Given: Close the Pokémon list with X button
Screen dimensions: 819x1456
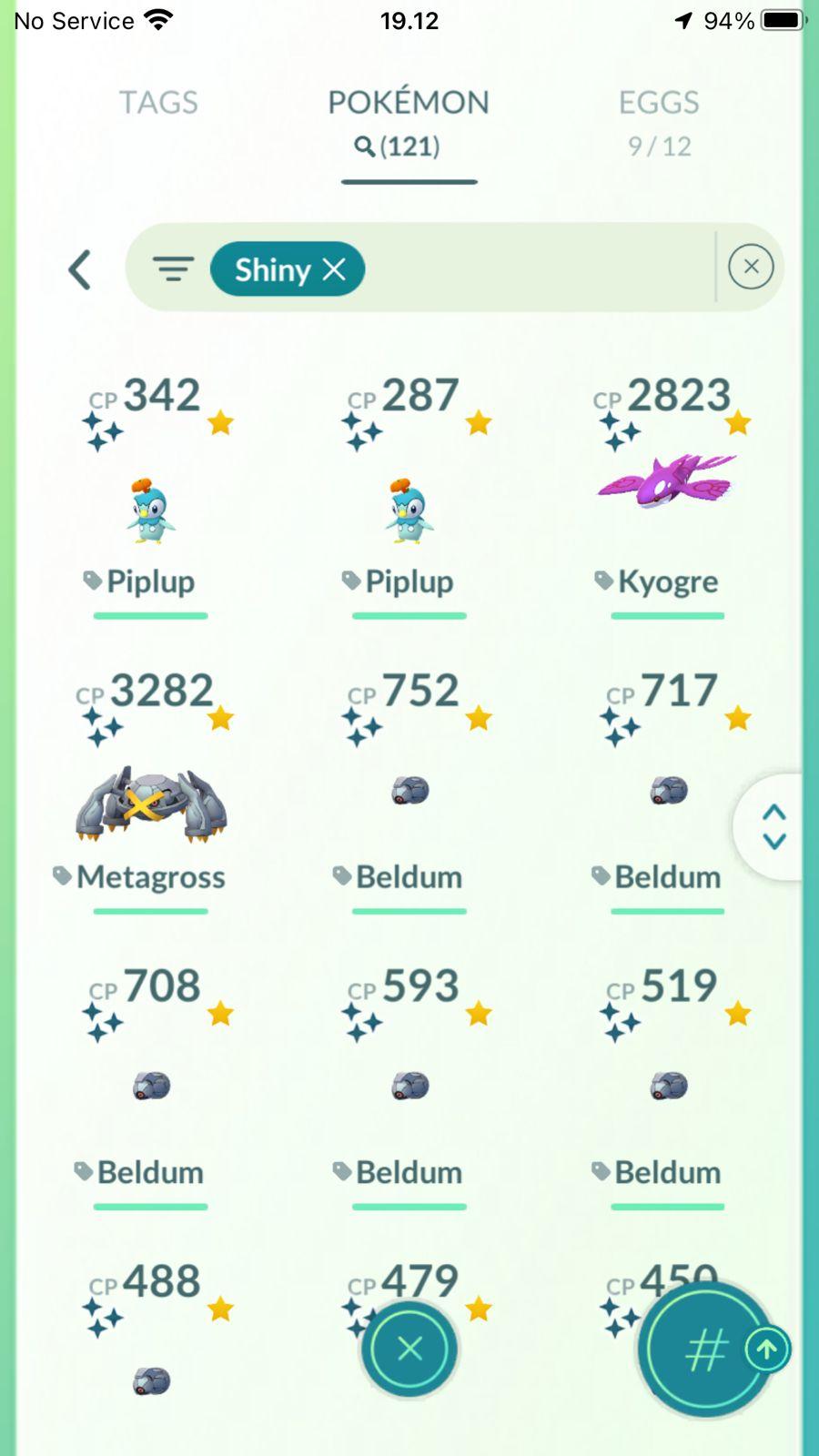Looking at the screenshot, I should click(x=409, y=1349).
